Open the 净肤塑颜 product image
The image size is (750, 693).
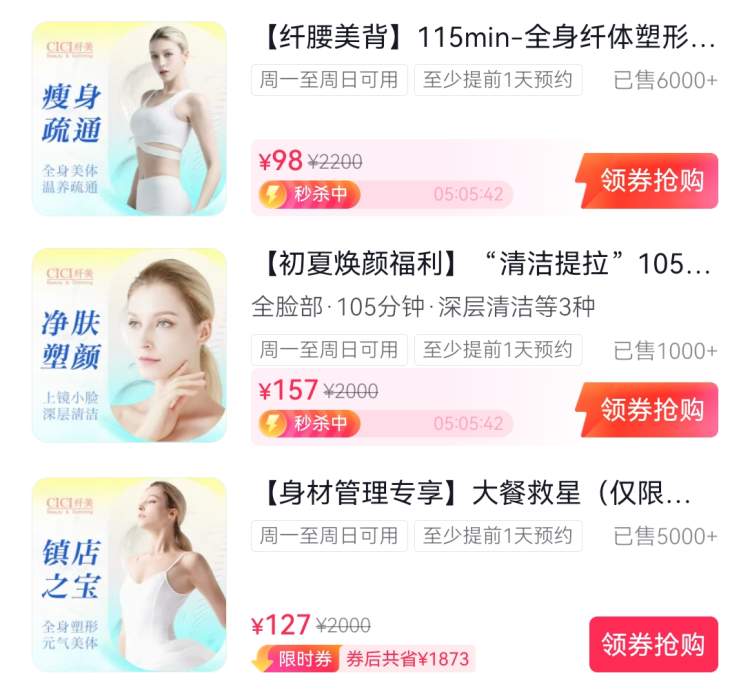pos(130,345)
